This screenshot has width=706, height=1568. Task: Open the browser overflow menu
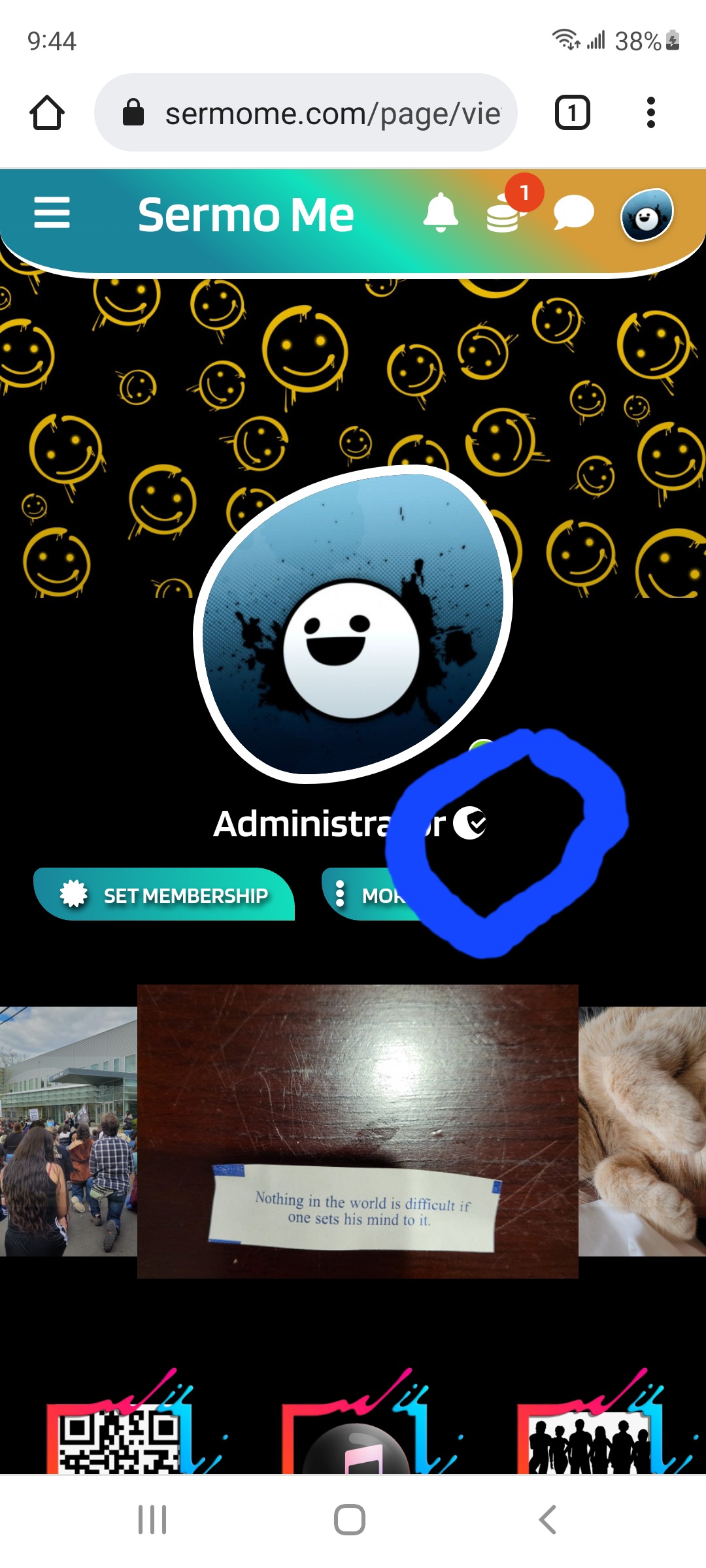pos(650,113)
